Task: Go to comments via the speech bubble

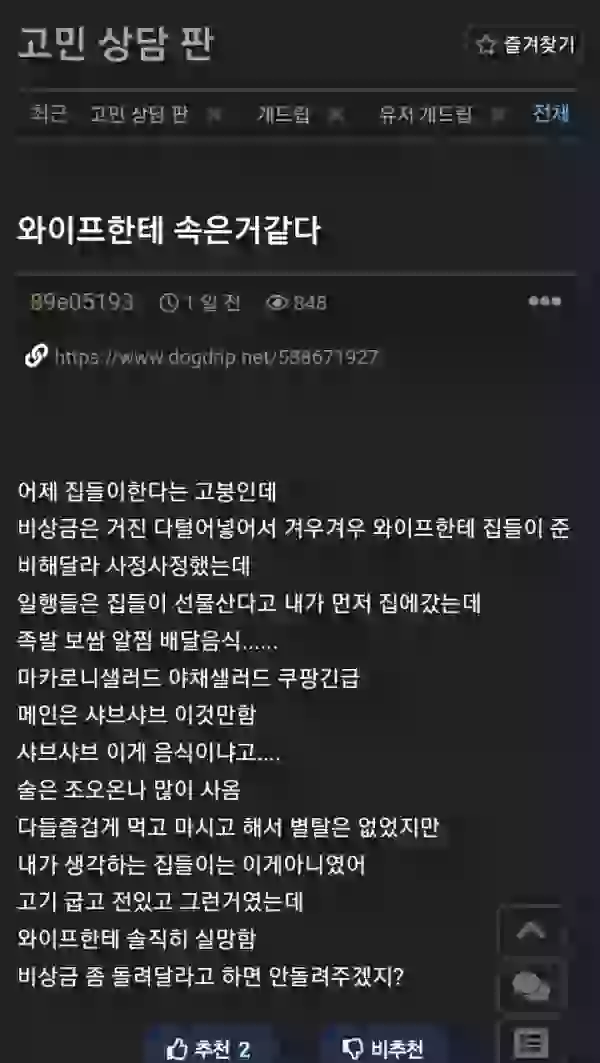Action: [x=531, y=985]
